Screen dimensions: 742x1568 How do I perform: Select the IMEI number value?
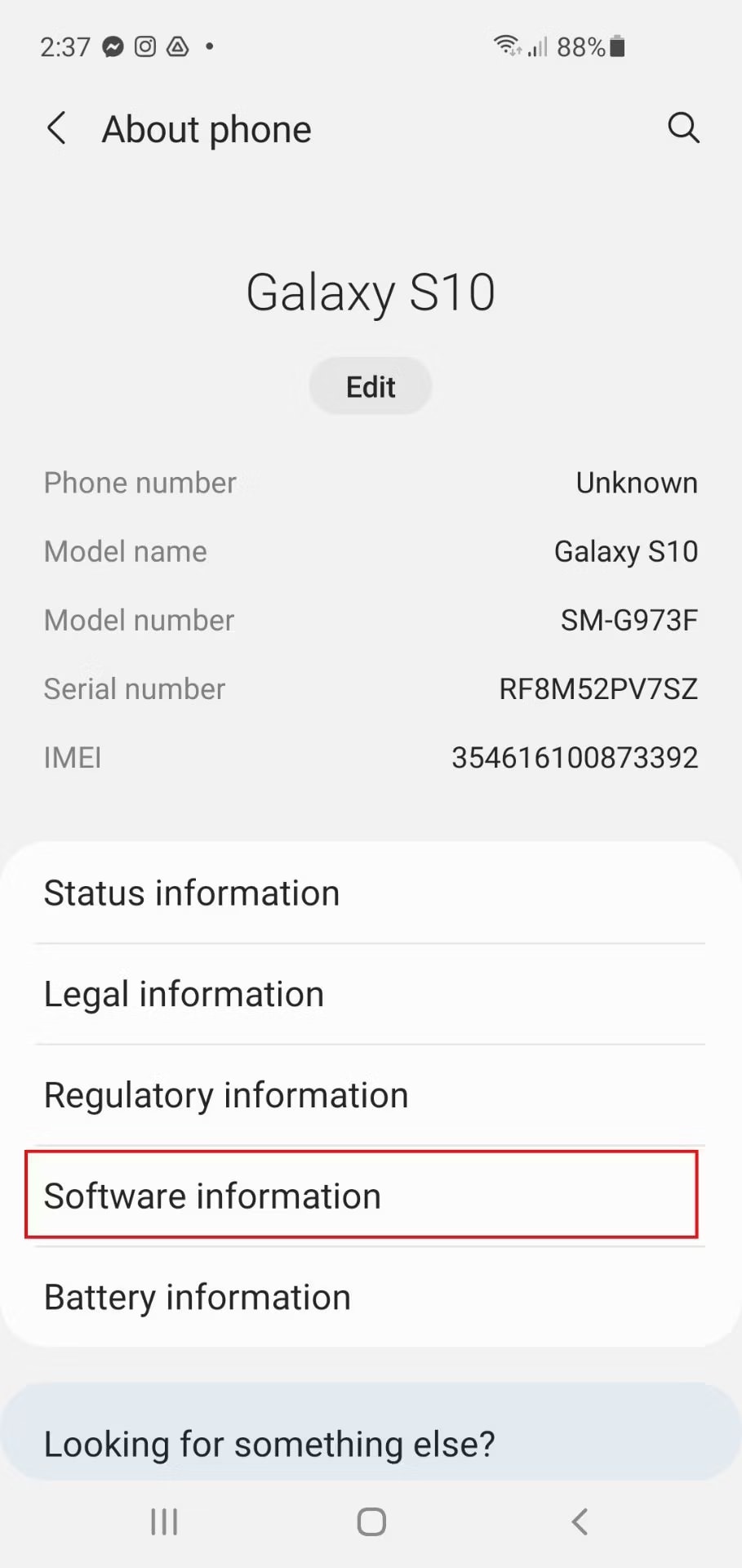pos(575,757)
